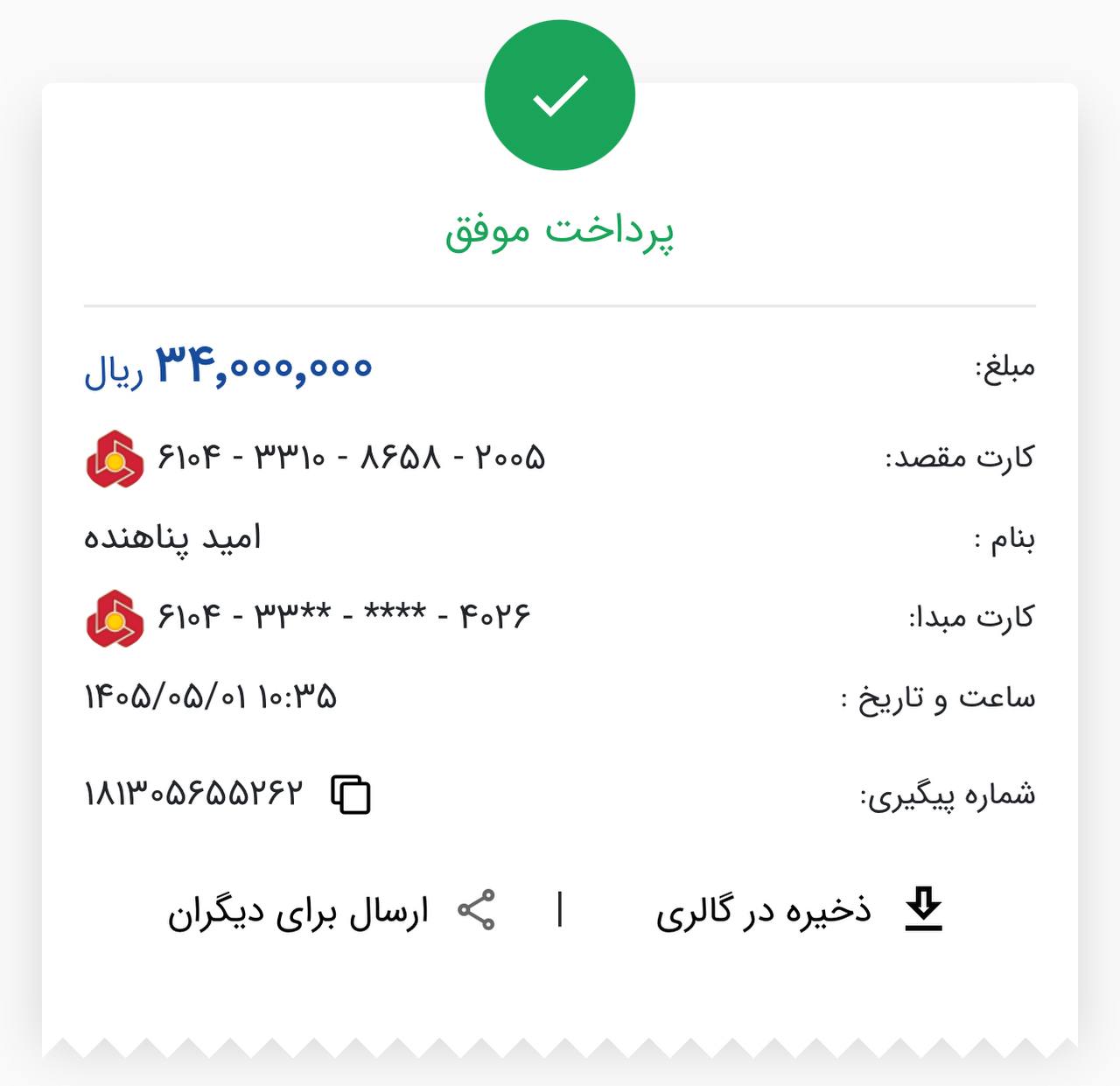Image resolution: width=1120 pixels, height=1086 pixels.
Task: Save the receipt to gallery (ذخیره در گالری)
Action: (x=800, y=909)
